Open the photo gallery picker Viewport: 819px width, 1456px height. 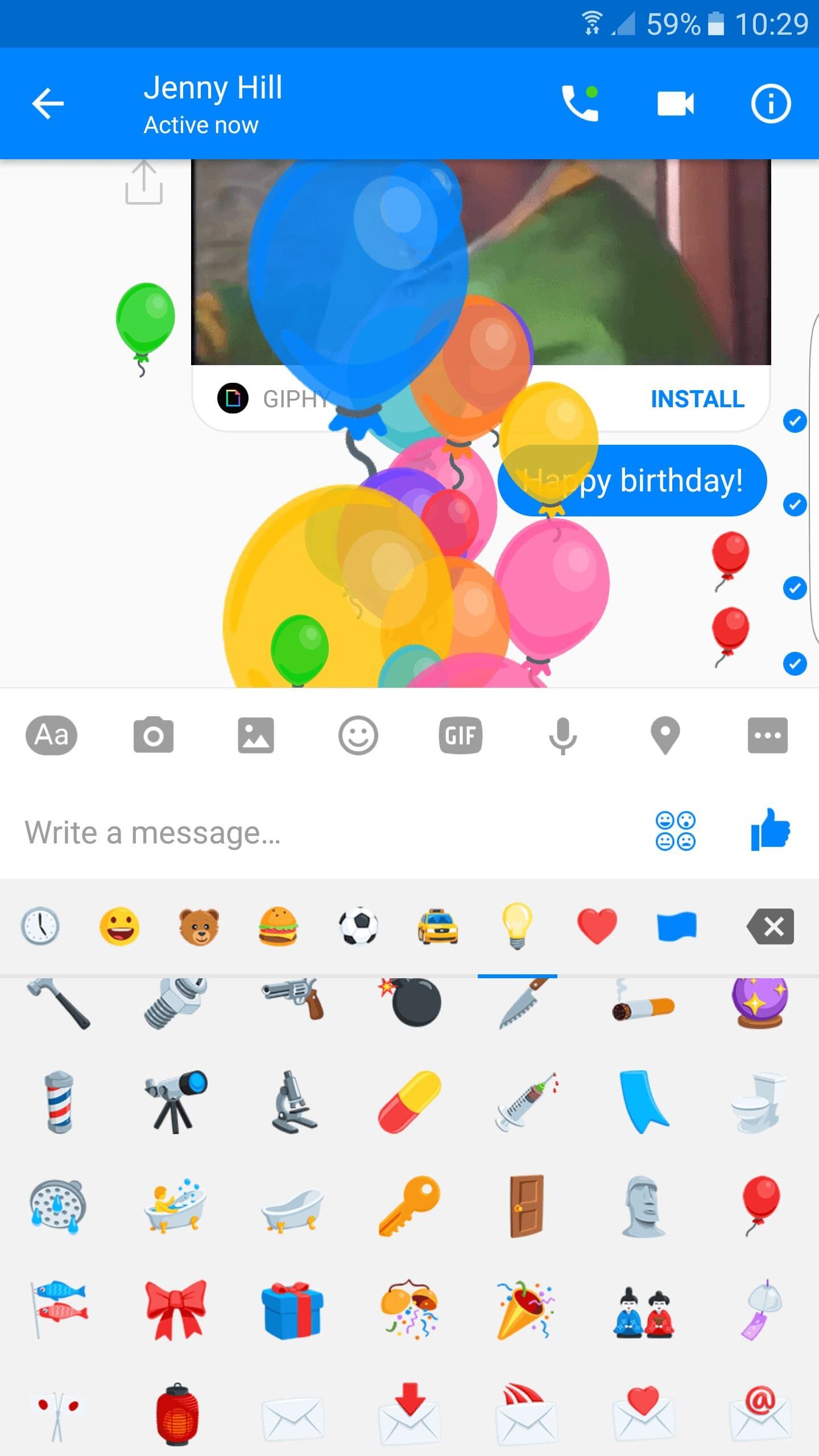point(256,735)
